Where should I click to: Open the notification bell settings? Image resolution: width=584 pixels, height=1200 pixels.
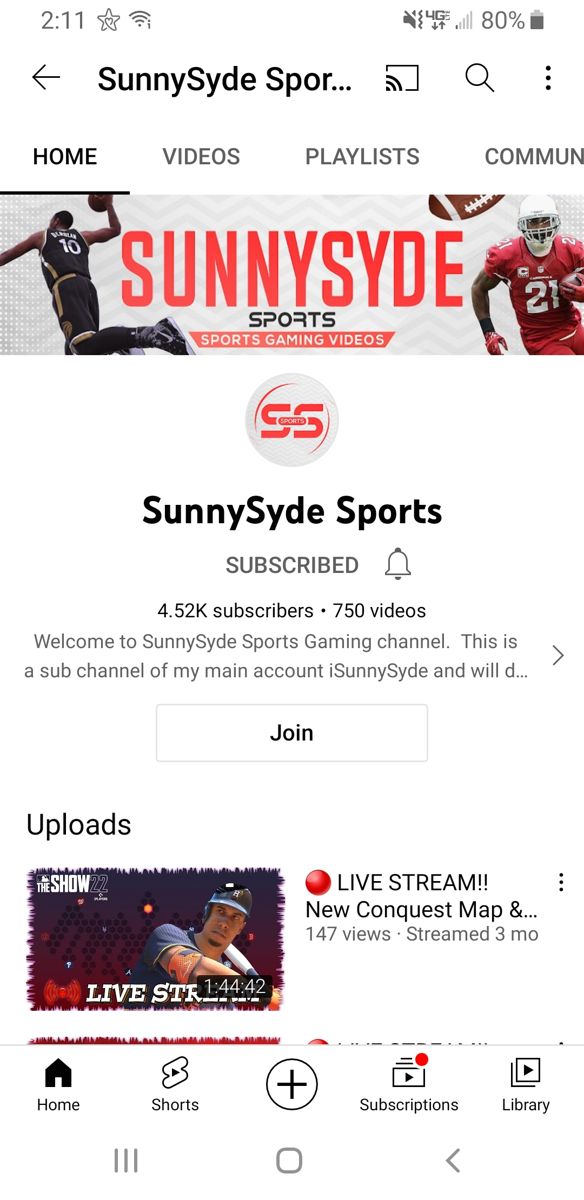coord(398,564)
